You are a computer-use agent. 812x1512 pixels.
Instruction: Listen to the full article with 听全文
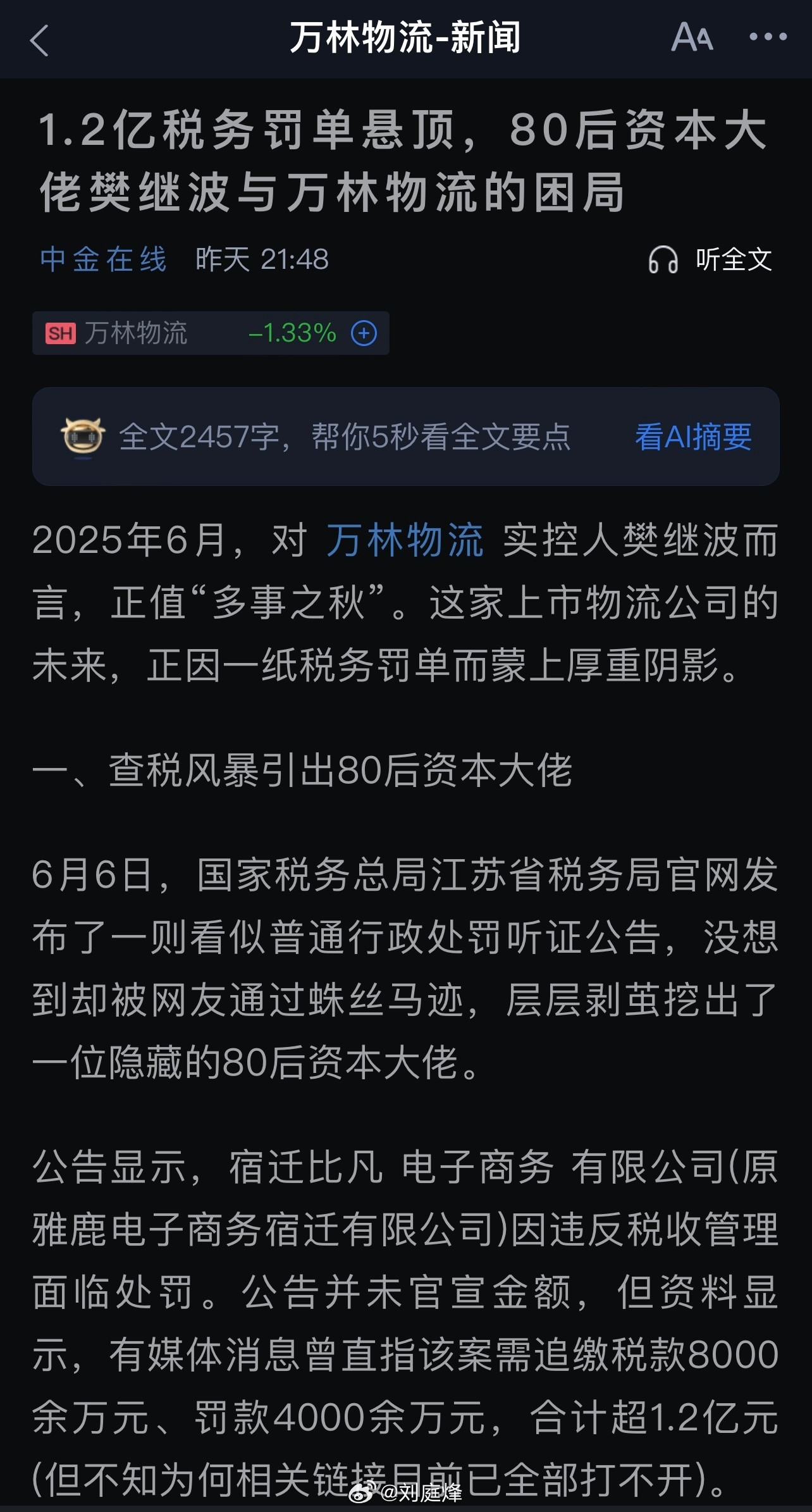point(710,259)
